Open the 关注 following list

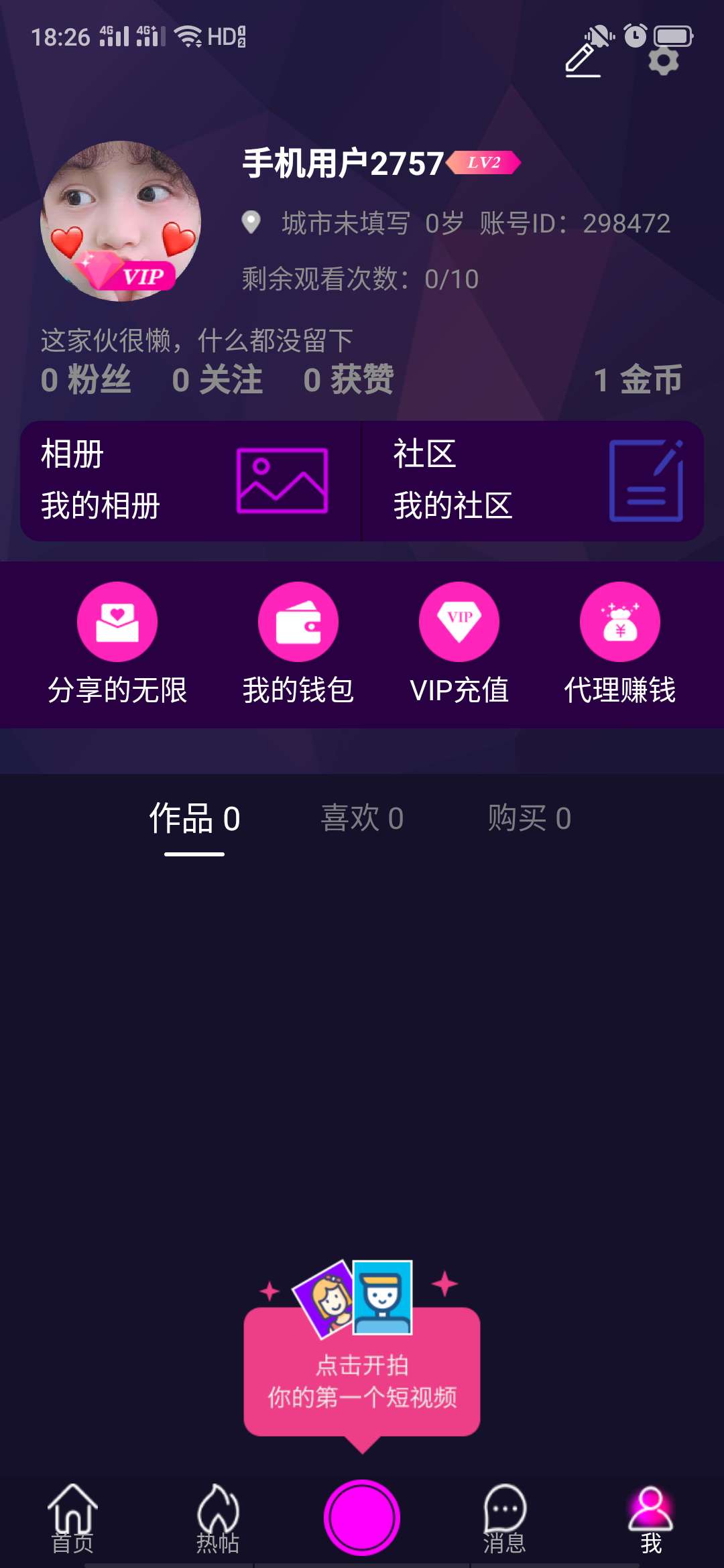pos(217,380)
